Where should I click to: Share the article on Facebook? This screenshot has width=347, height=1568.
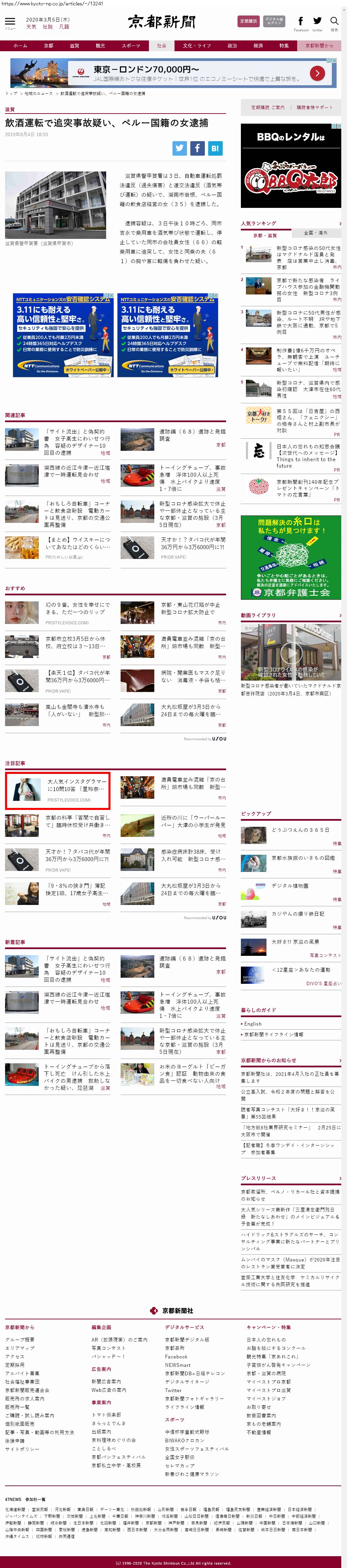tap(197, 148)
